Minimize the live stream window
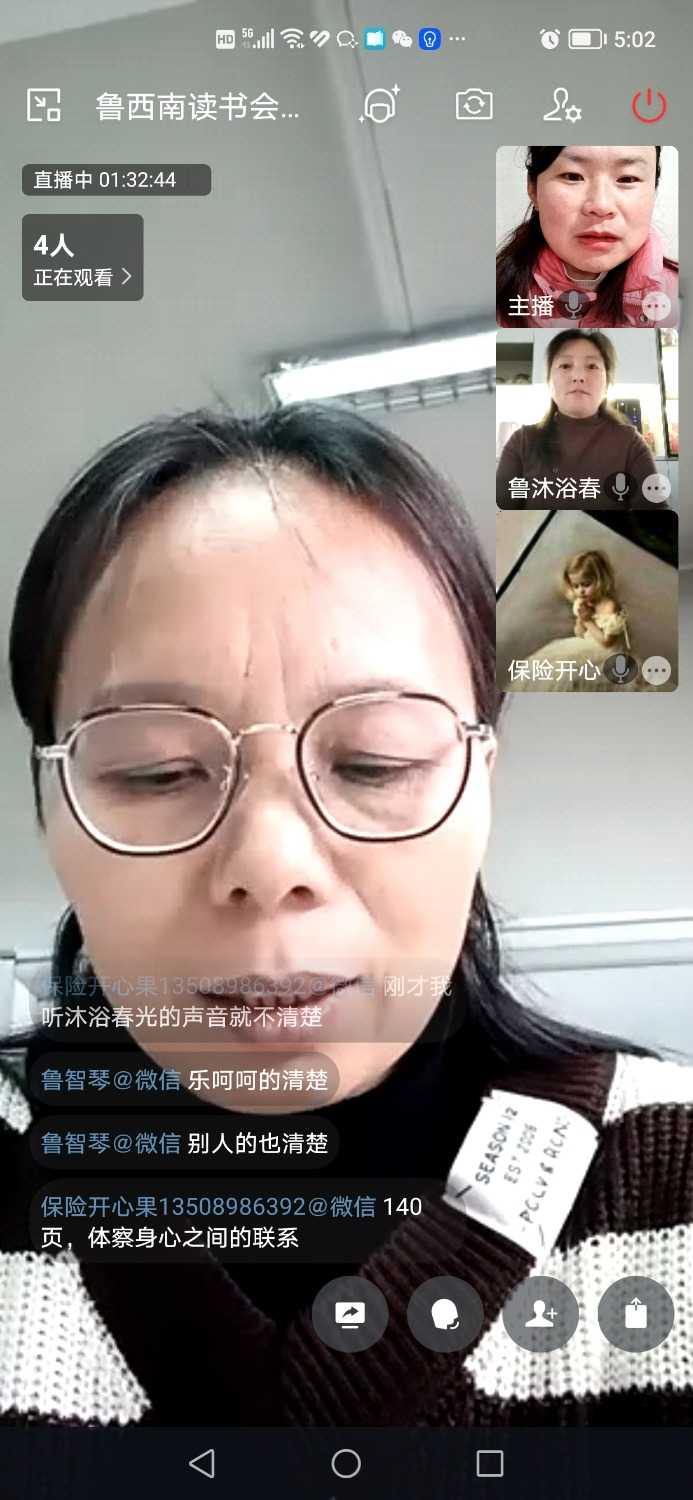This screenshot has height=1500, width=693. (44, 105)
